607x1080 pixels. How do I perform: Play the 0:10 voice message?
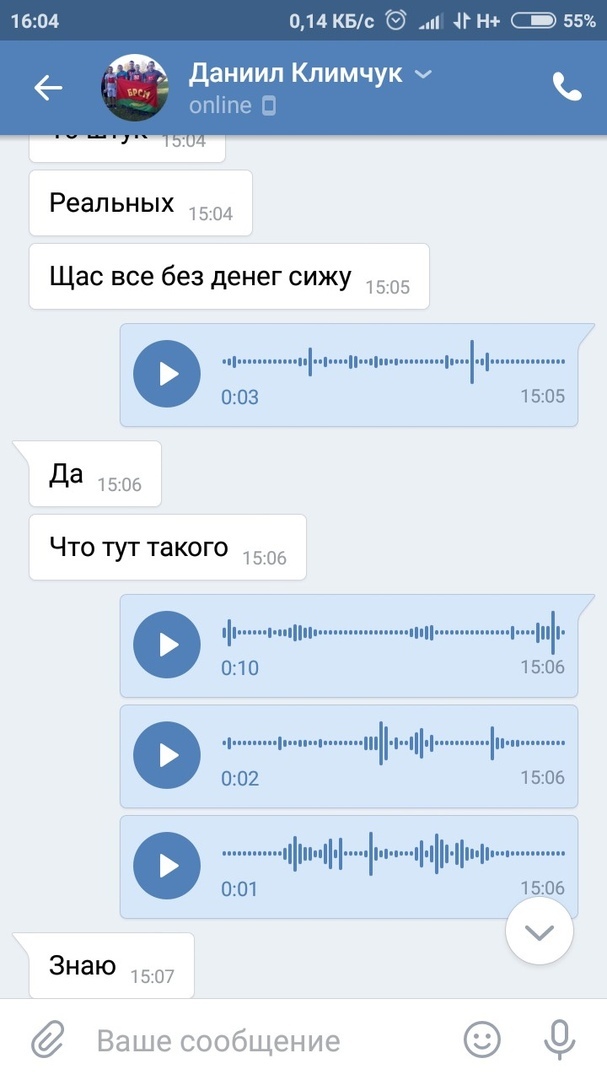(x=167, y=645)
